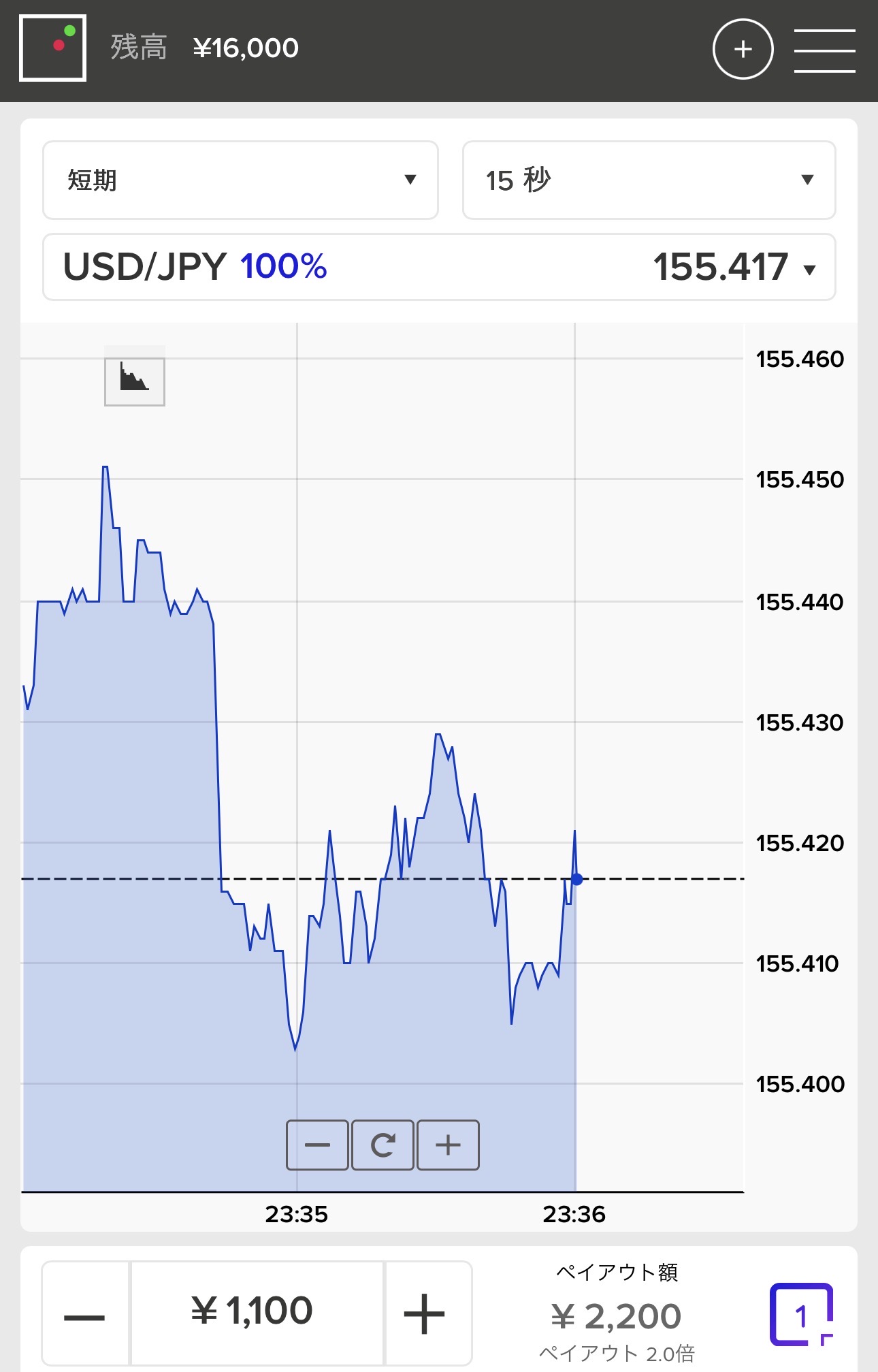Zoom in the price chart
Screen dimensions: 878x1372
click(448, 1145)
